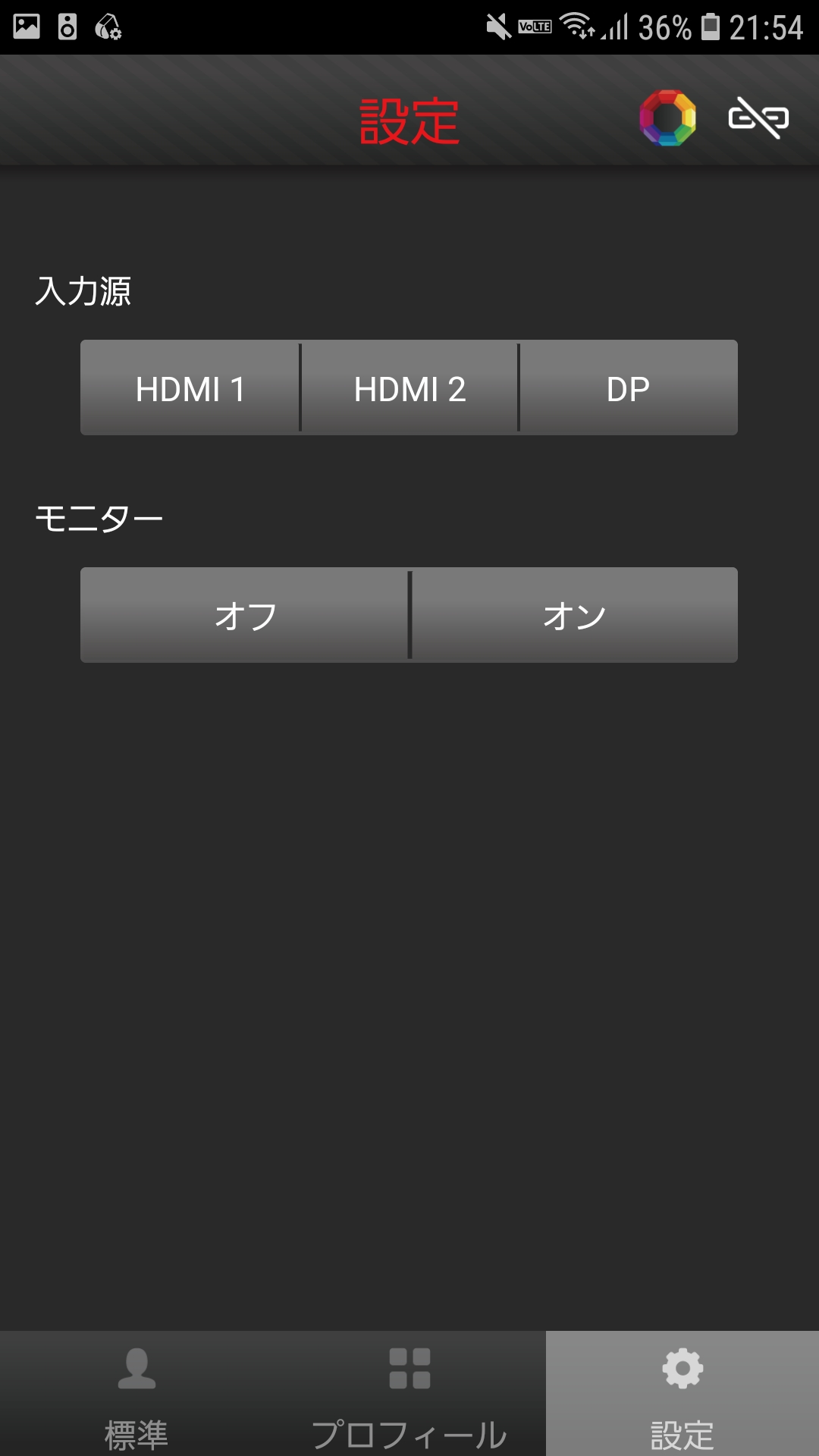Tap the colorful ring icon in header
Image resolution: width=819 pixels, height=1456 pixels.
pyautogui.click(x=667, y=118)
